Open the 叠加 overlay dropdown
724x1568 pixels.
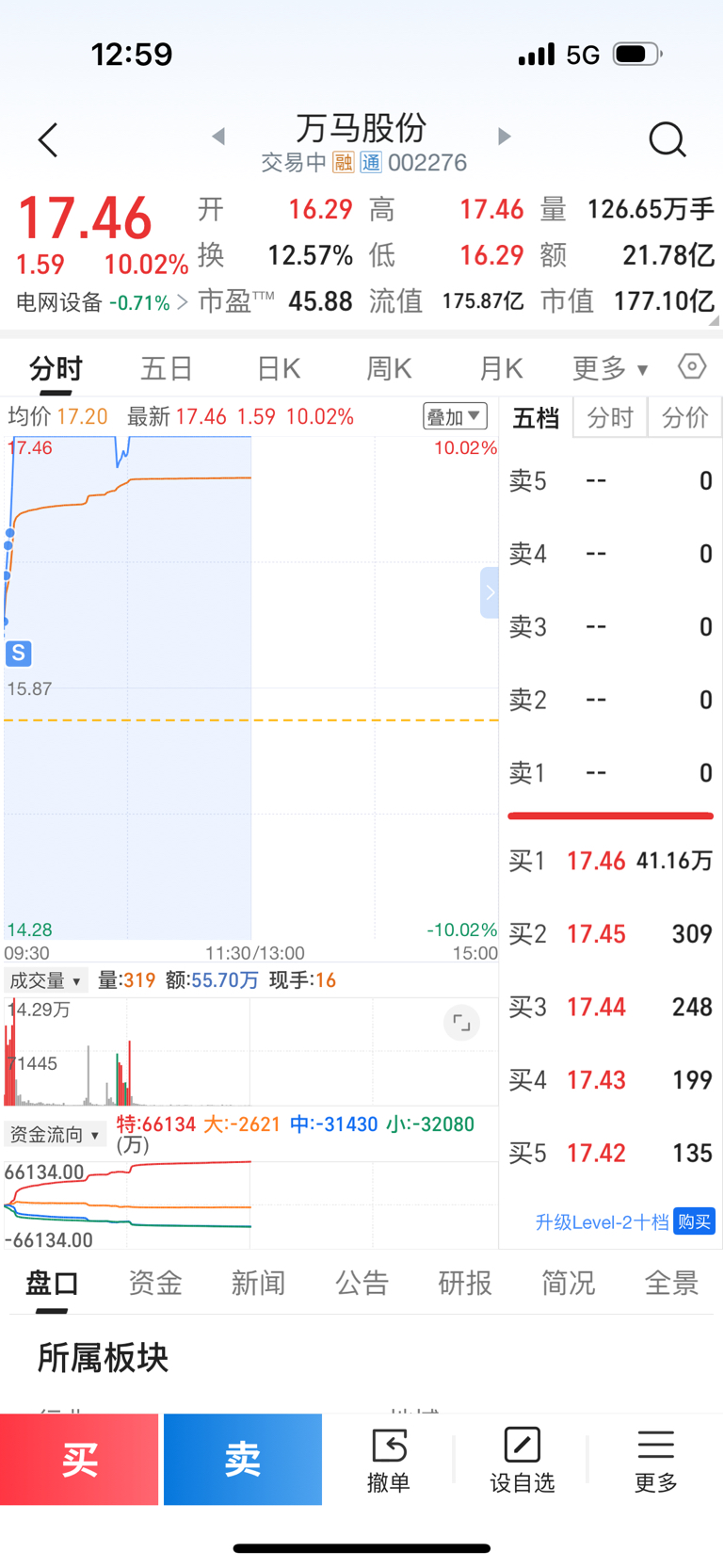pyautogui.click(x=455, y=416)
